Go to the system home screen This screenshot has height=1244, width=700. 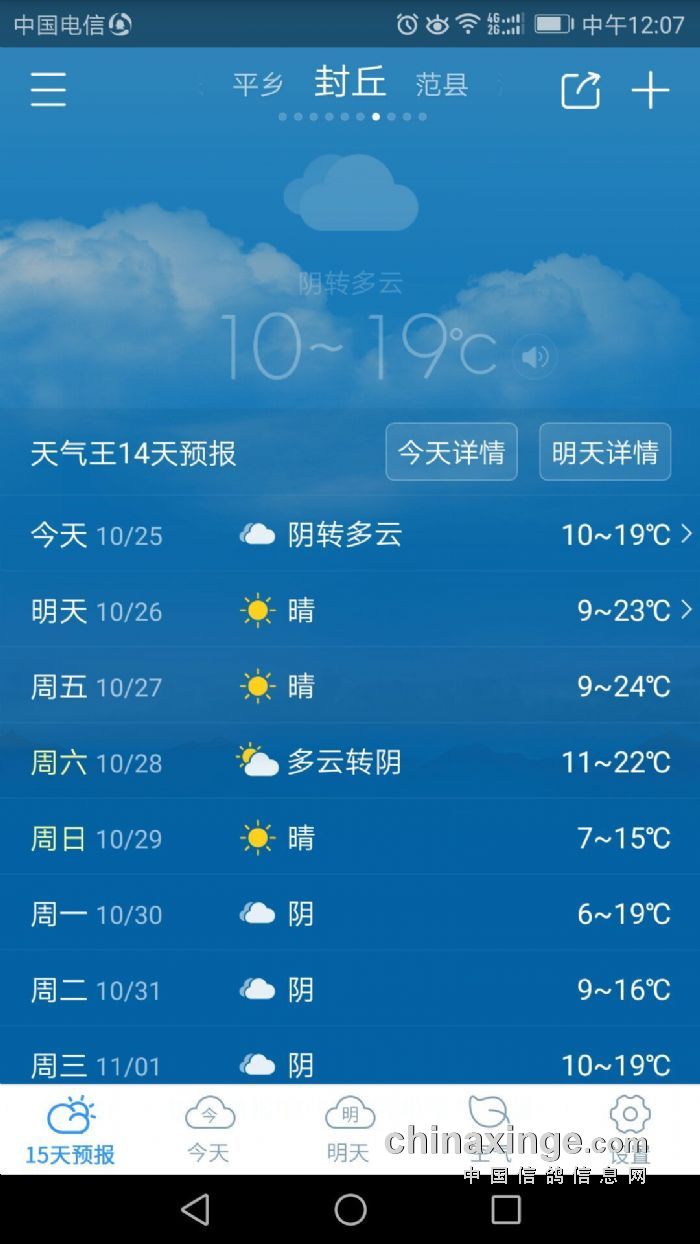pyautogui.click(x=350, y=1209)
